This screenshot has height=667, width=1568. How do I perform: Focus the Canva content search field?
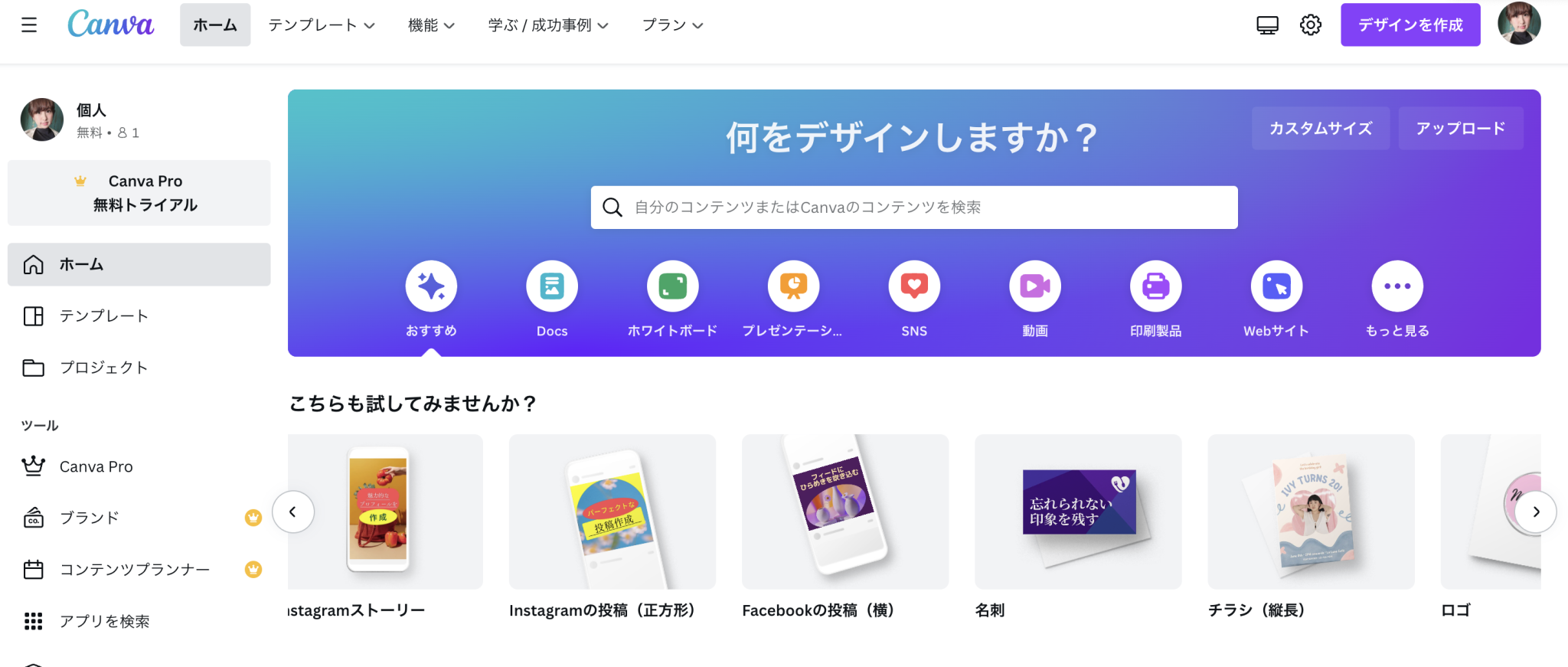(913, 208)
